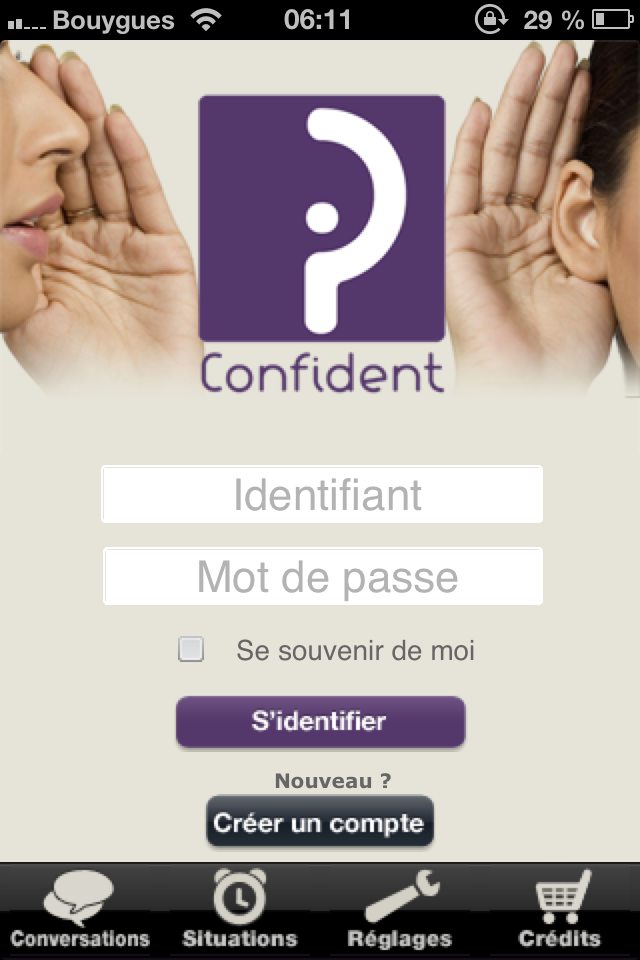
Task: Tap the S'identifier button
Action: pyautogui.click(x=320, y=722)
